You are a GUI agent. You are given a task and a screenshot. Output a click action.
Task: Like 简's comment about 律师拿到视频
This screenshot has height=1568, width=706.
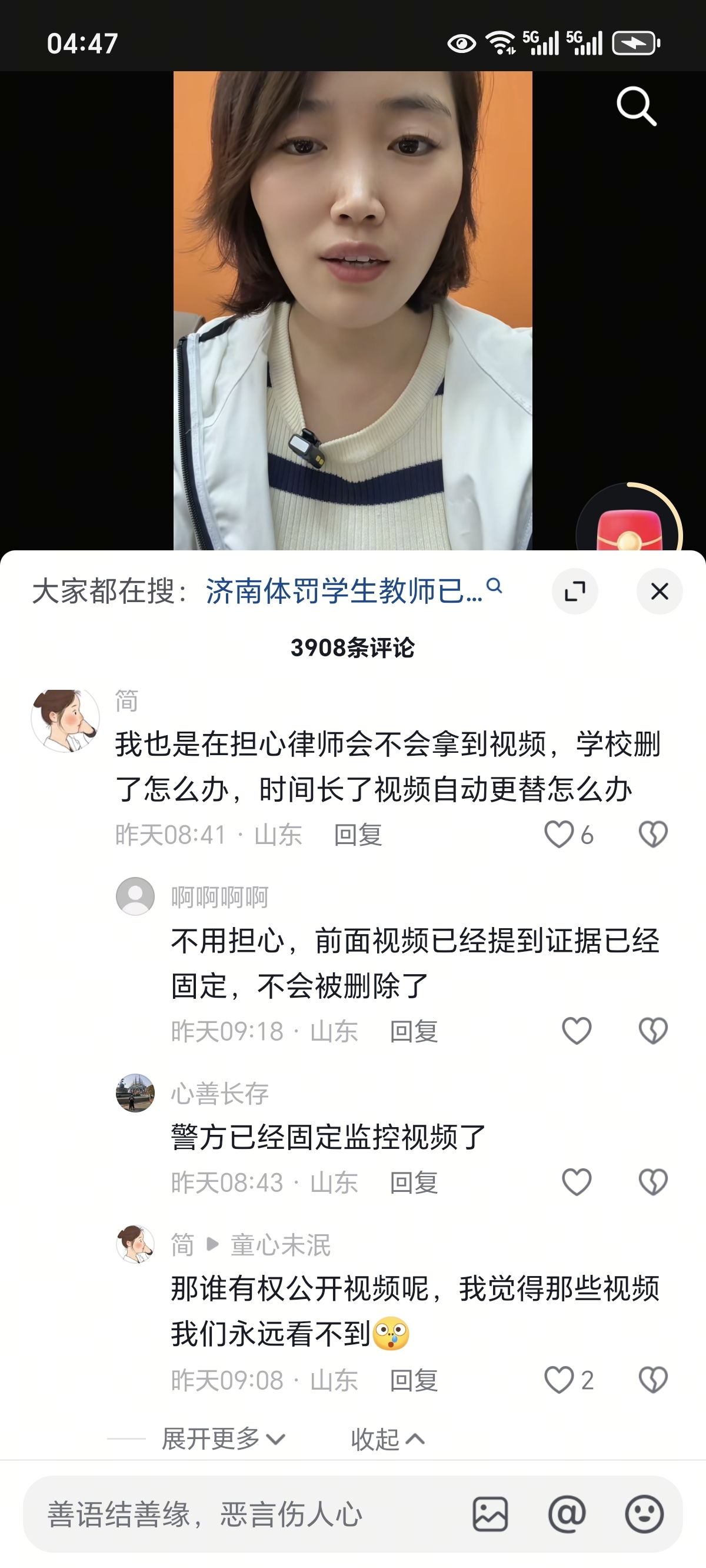(x=560, y=835)
